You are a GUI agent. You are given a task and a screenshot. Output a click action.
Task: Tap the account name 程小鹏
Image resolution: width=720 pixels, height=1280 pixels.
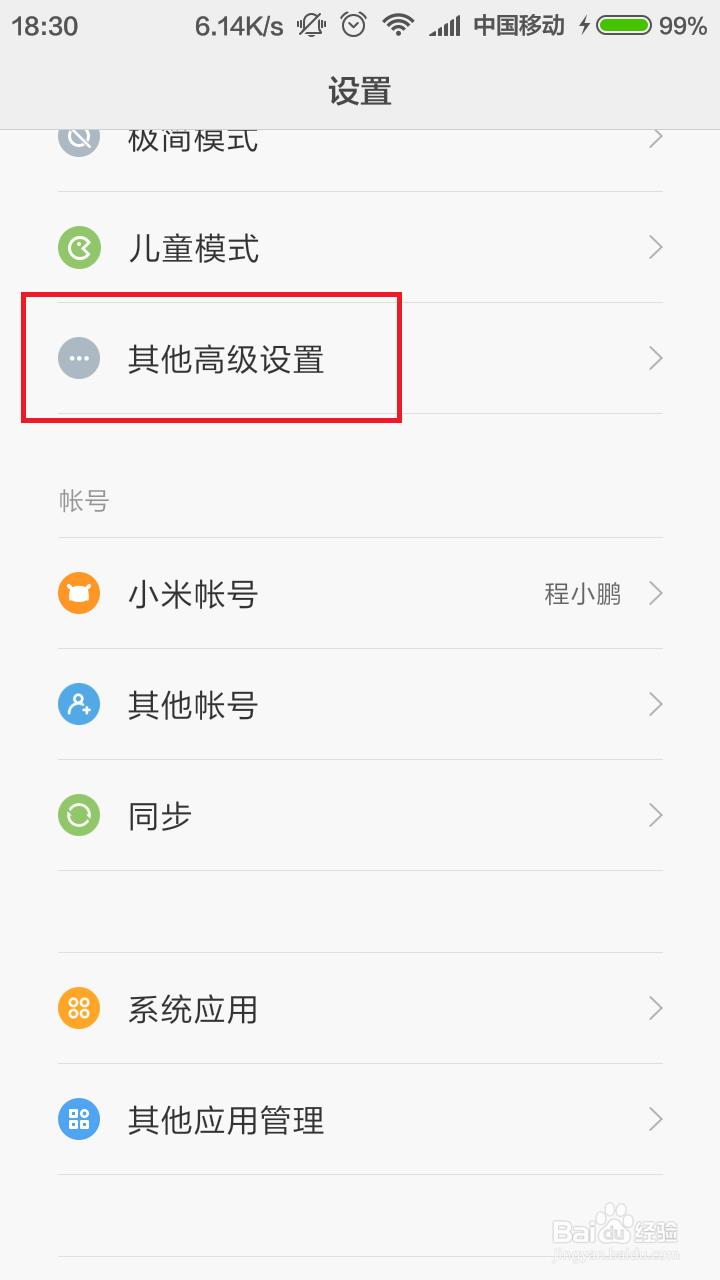point(583,593)
